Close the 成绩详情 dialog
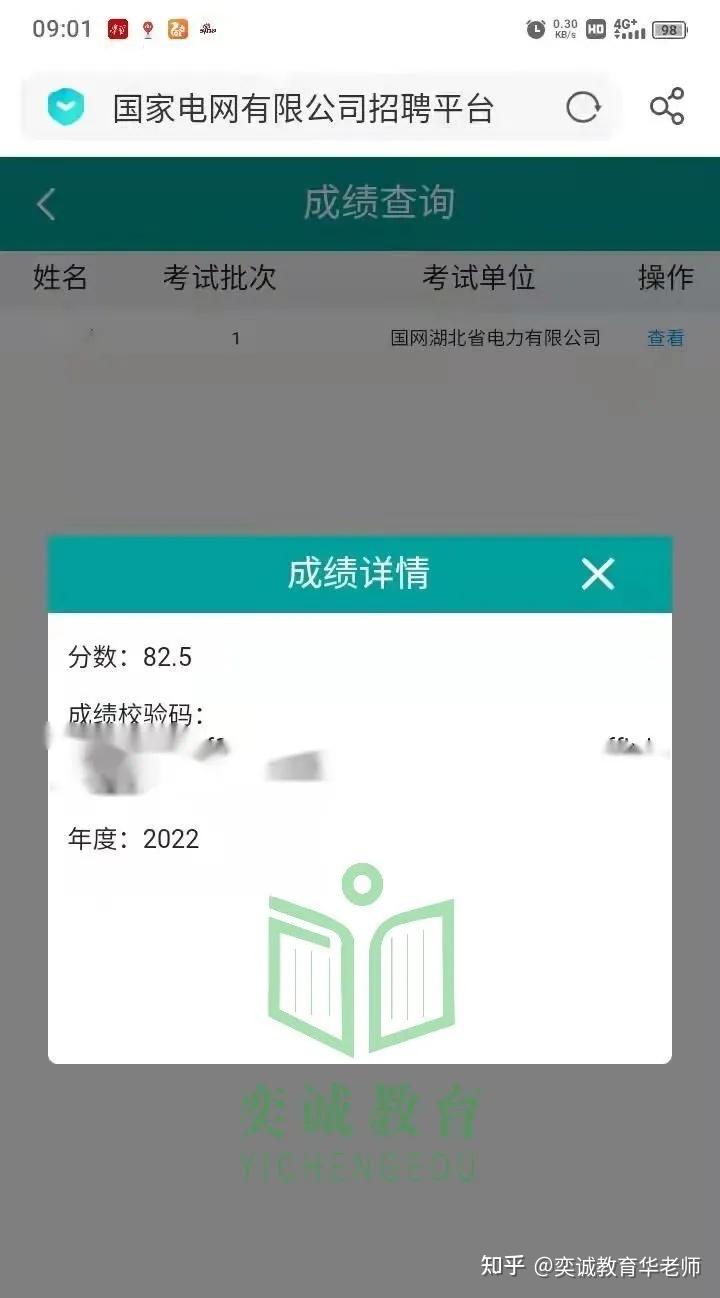This screenshot has width=720, height=1298. (x=598, y=574)
